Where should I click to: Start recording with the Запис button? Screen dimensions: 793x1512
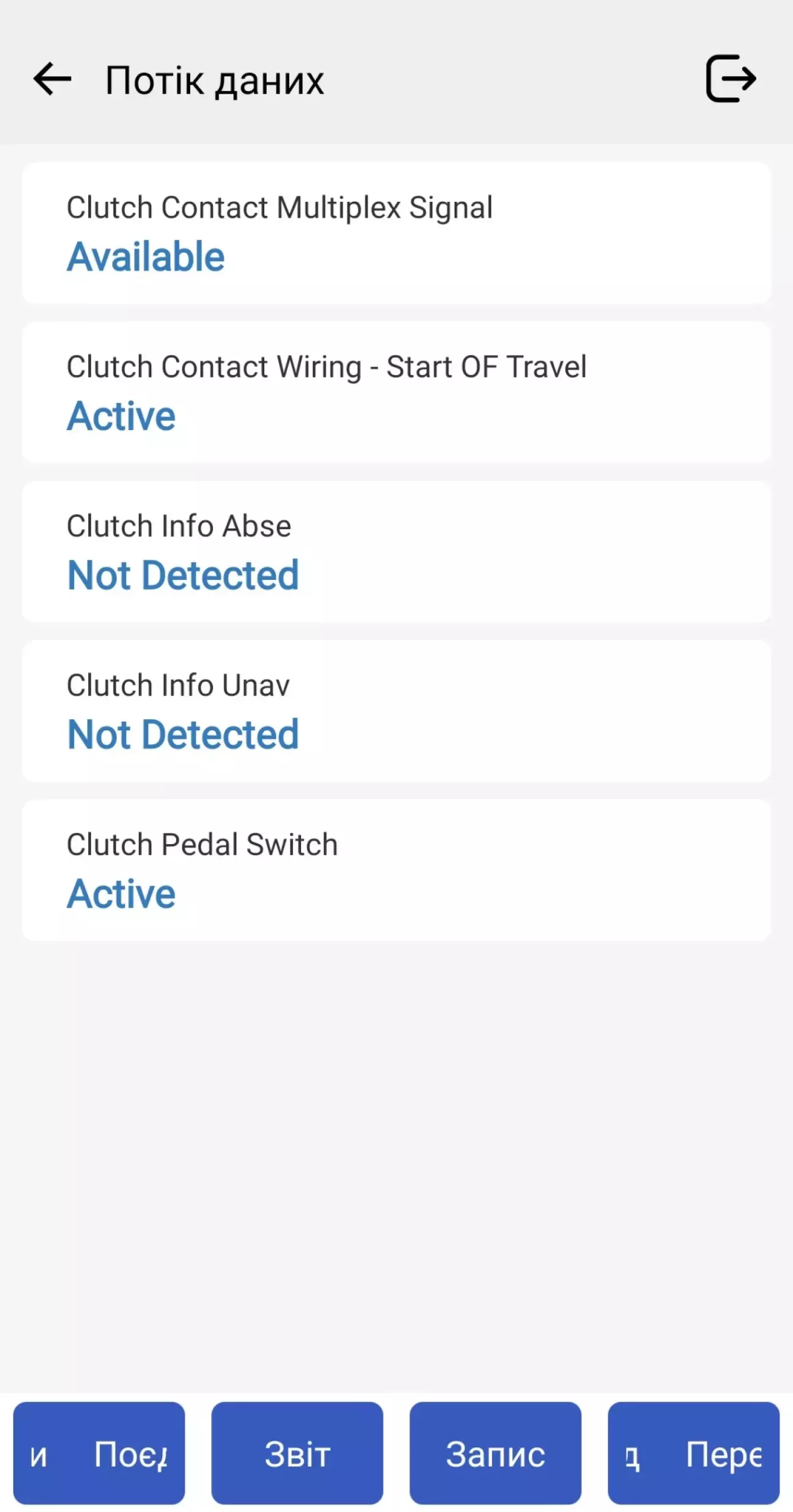coord(496,1454)
